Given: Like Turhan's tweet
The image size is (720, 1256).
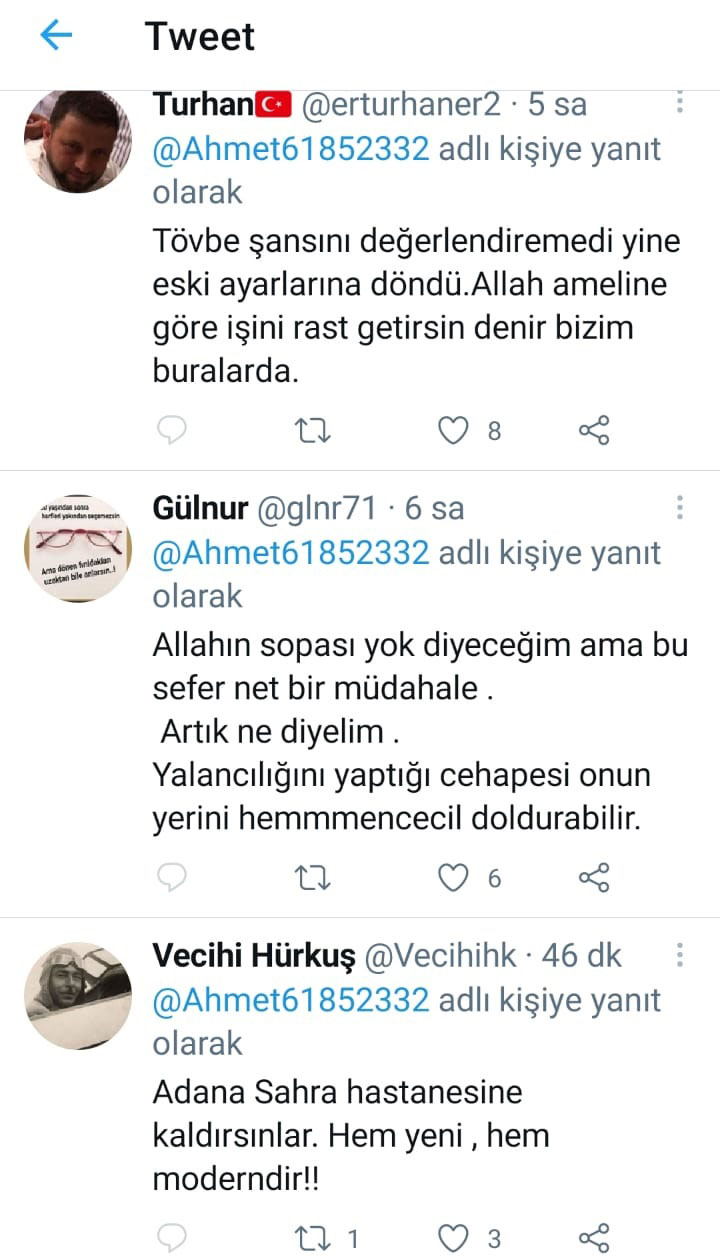Looking at the screenshot, I should click(455, 431).
